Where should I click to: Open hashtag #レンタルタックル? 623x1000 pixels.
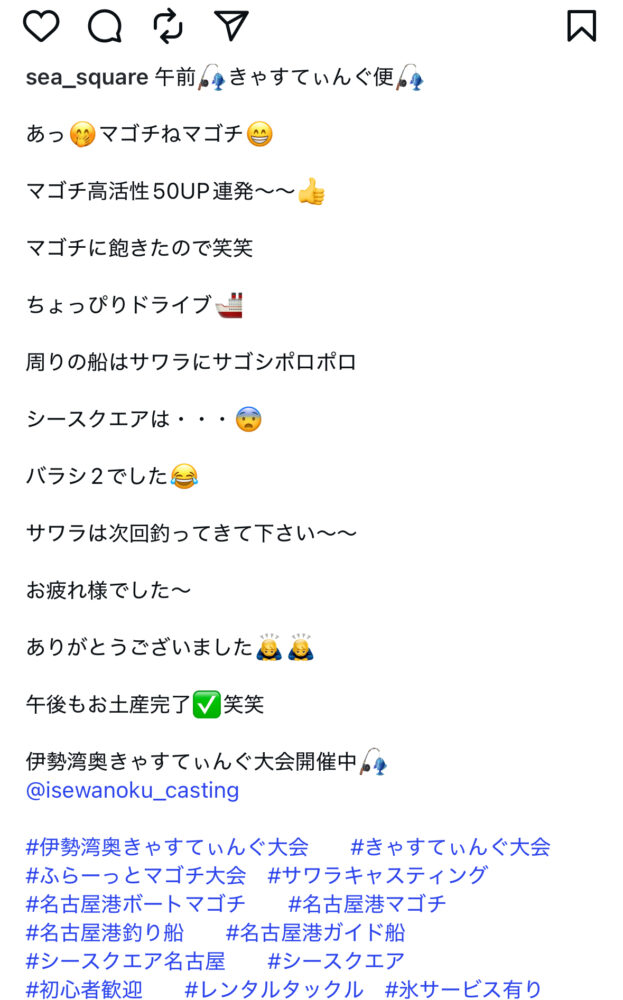coord(274,990)
